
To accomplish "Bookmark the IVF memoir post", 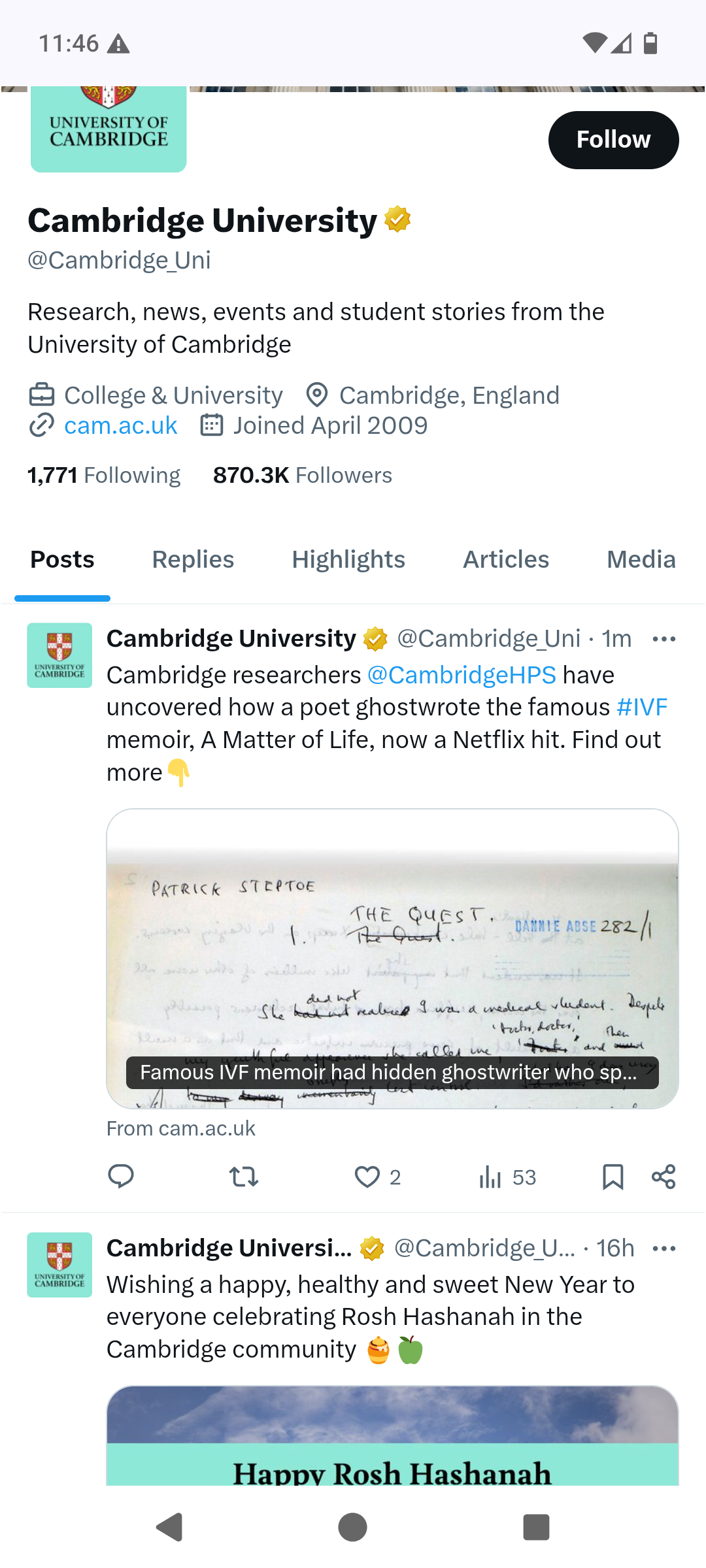I will pos(613,1177).
